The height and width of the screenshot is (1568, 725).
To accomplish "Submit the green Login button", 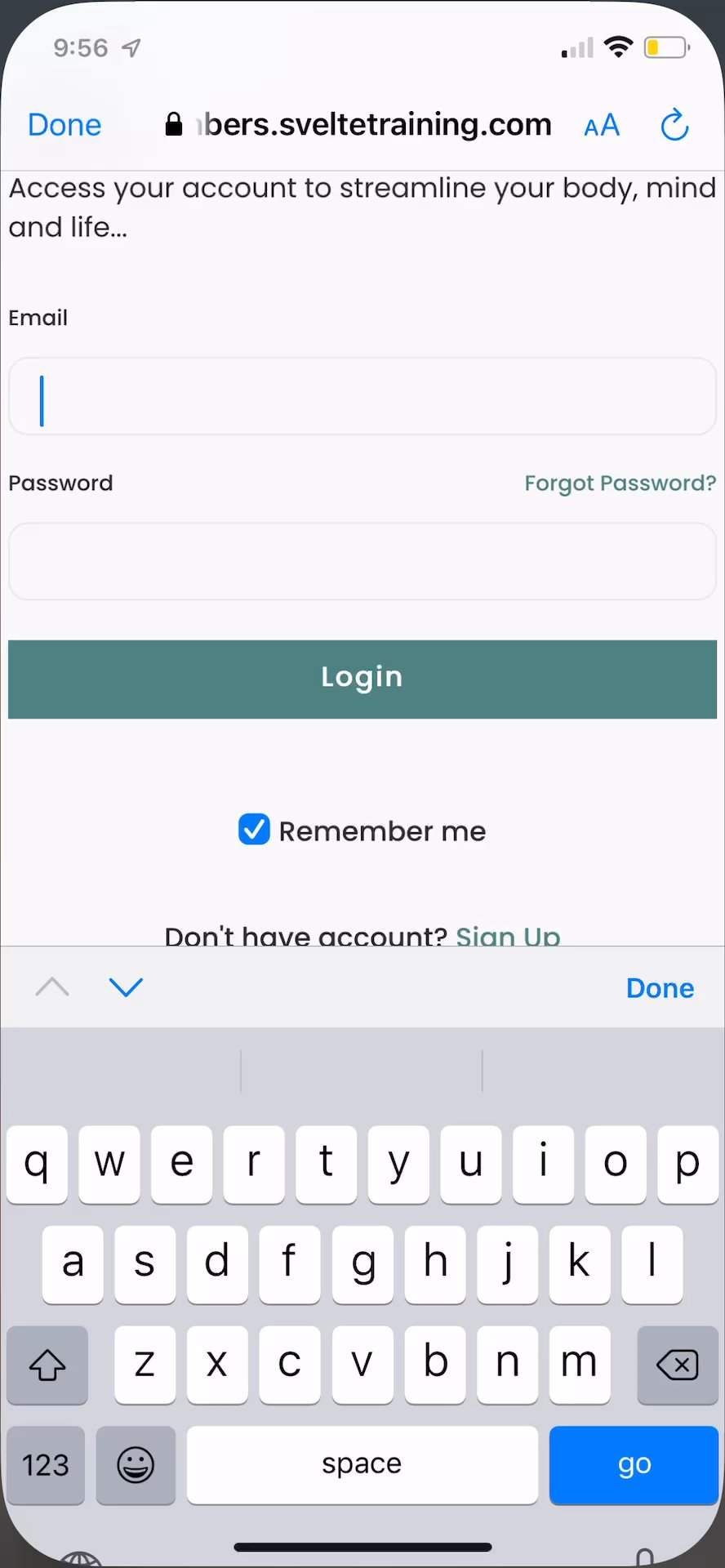I will 362,679.
